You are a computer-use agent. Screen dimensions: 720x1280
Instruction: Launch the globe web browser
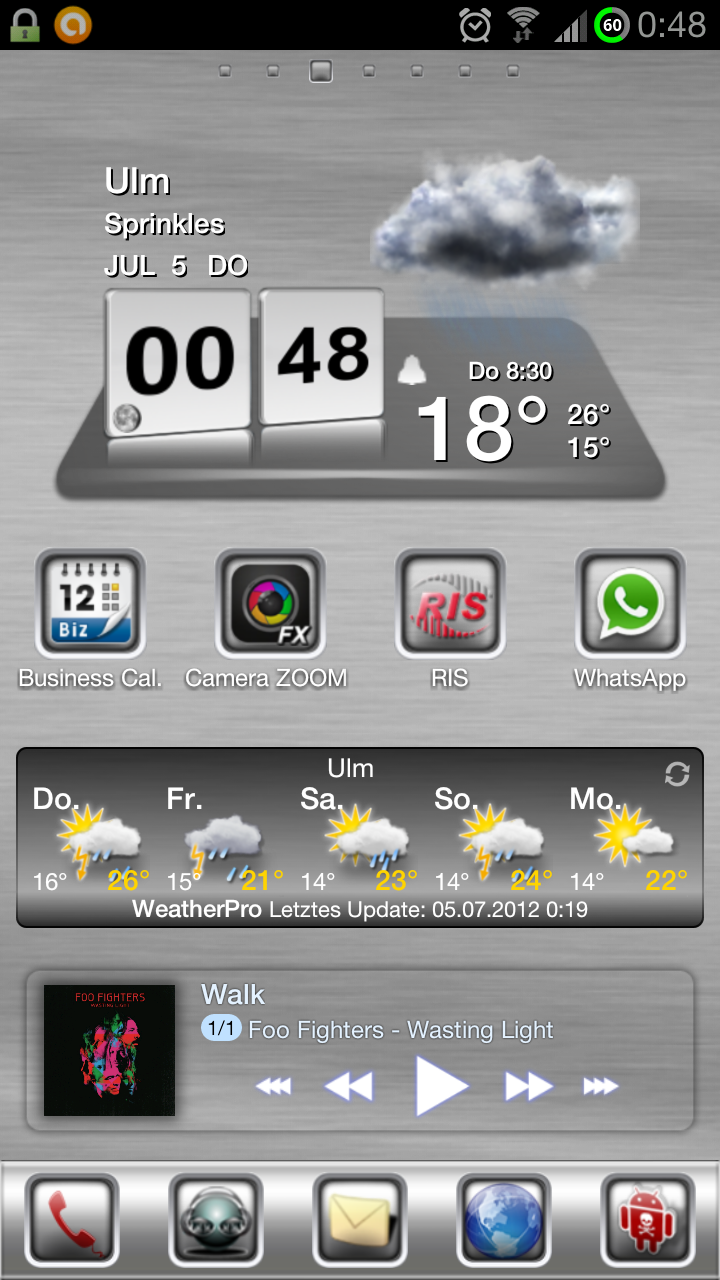pyautogui.click(x=504, y=1221)
